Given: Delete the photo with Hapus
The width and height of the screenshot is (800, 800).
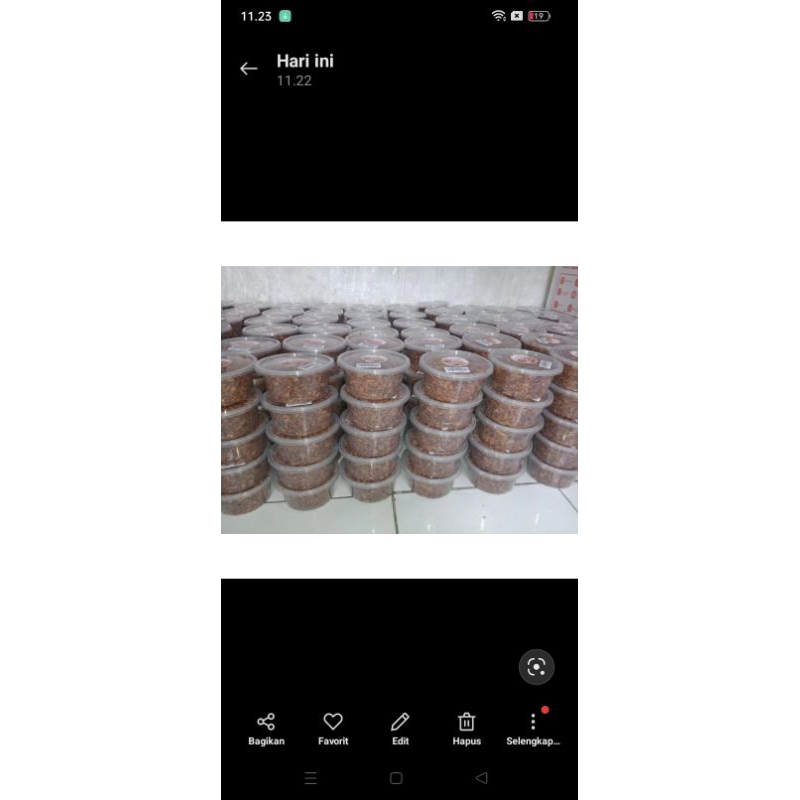Looking at the screenshot, I should point(466,728).
